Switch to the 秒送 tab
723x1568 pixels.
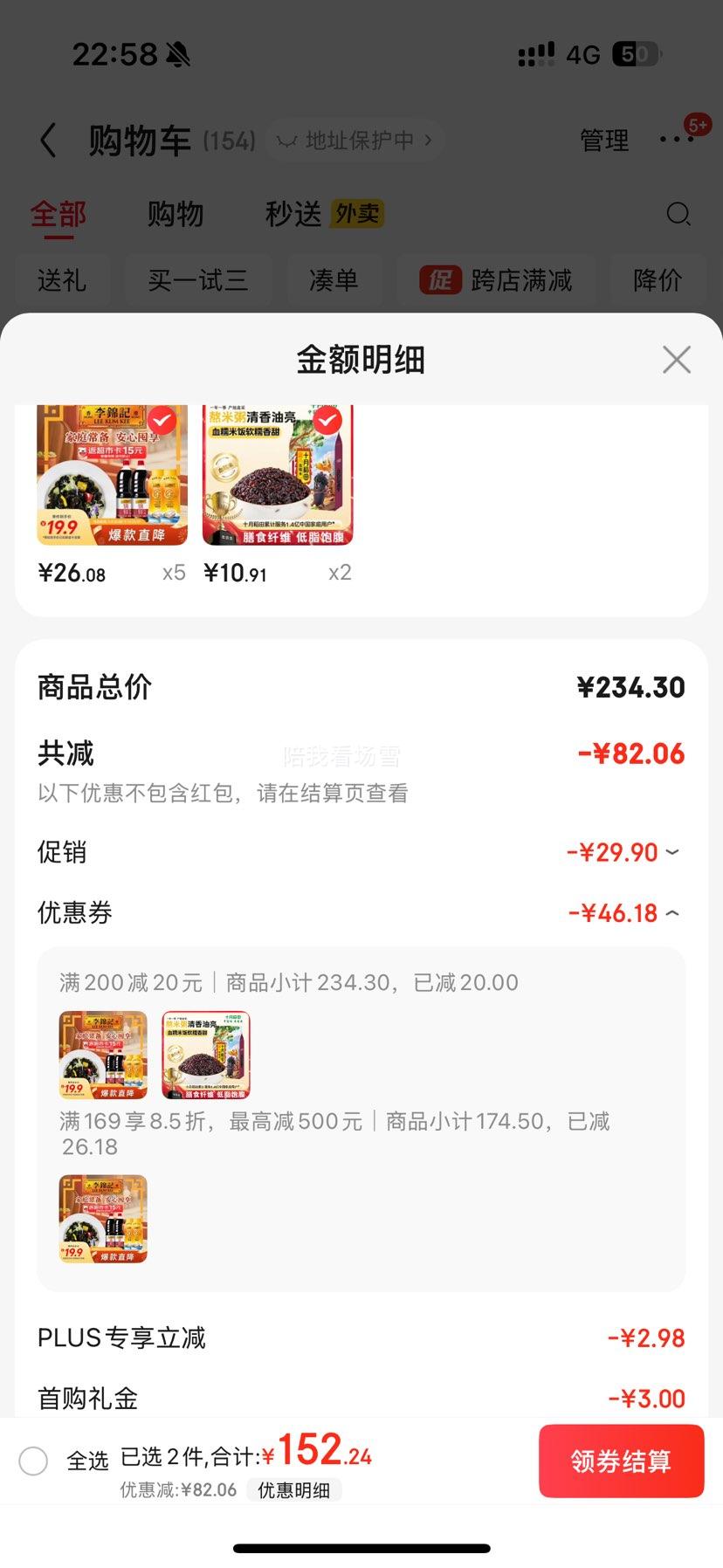292,214
